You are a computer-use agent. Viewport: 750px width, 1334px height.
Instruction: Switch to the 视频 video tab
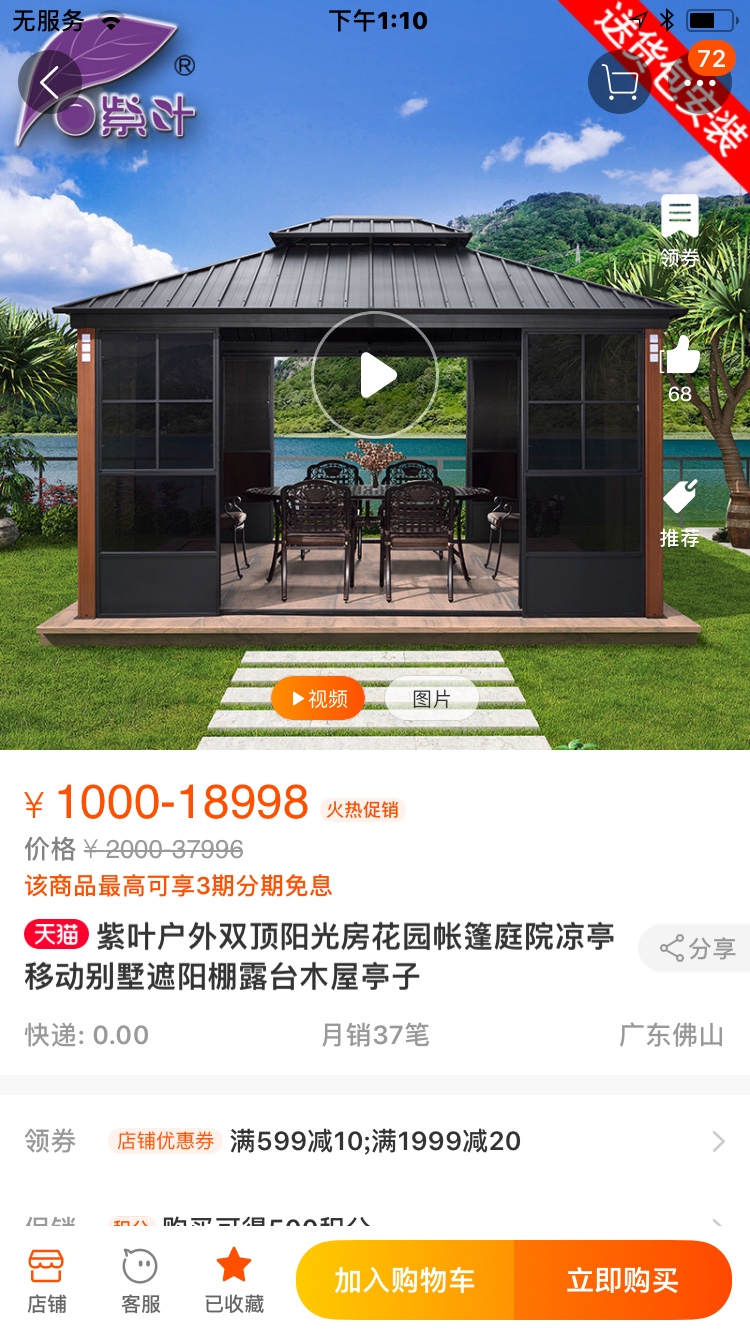pyautogui.click(x=318, y=698)
